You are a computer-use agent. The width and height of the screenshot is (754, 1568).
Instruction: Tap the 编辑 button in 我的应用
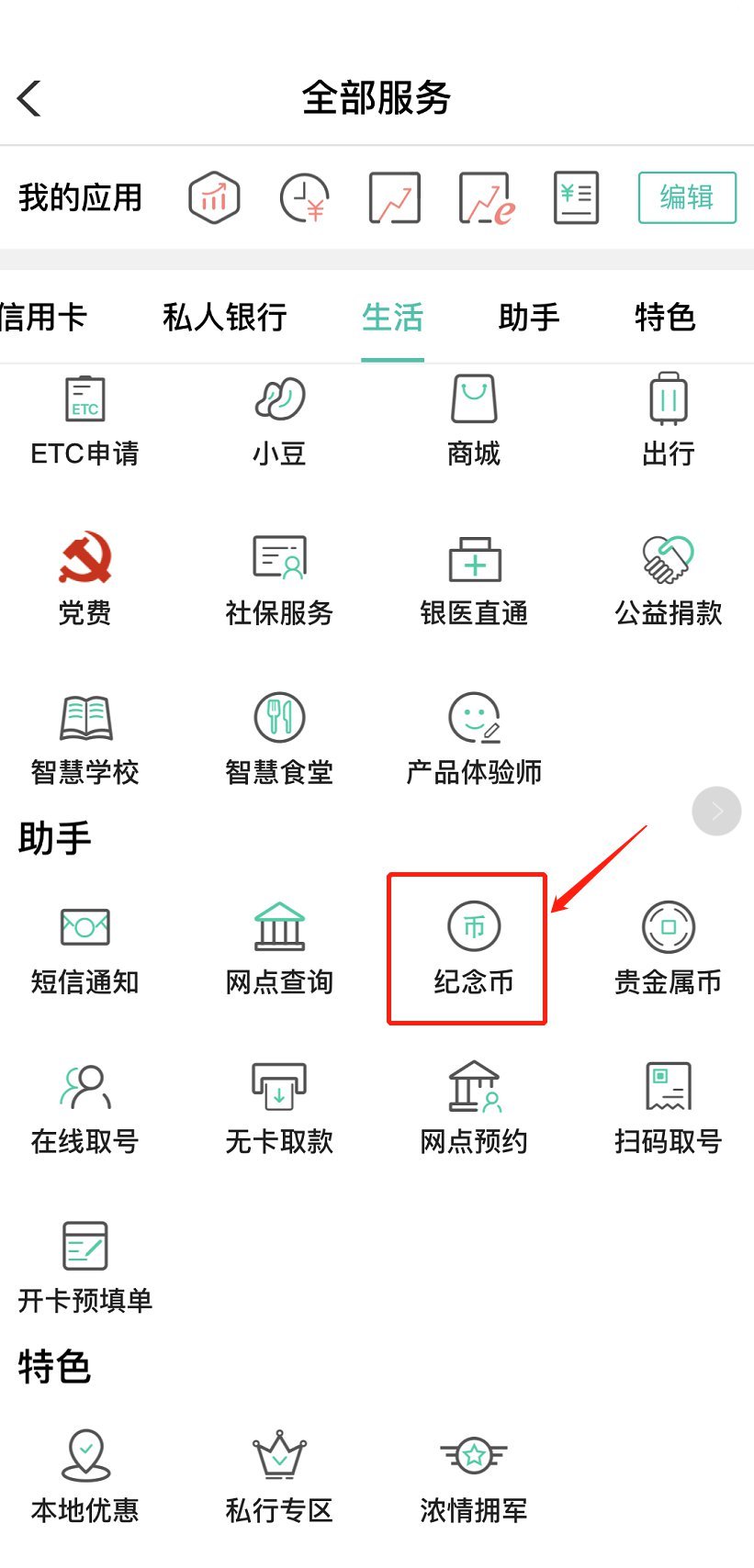[x=687, y=197]
